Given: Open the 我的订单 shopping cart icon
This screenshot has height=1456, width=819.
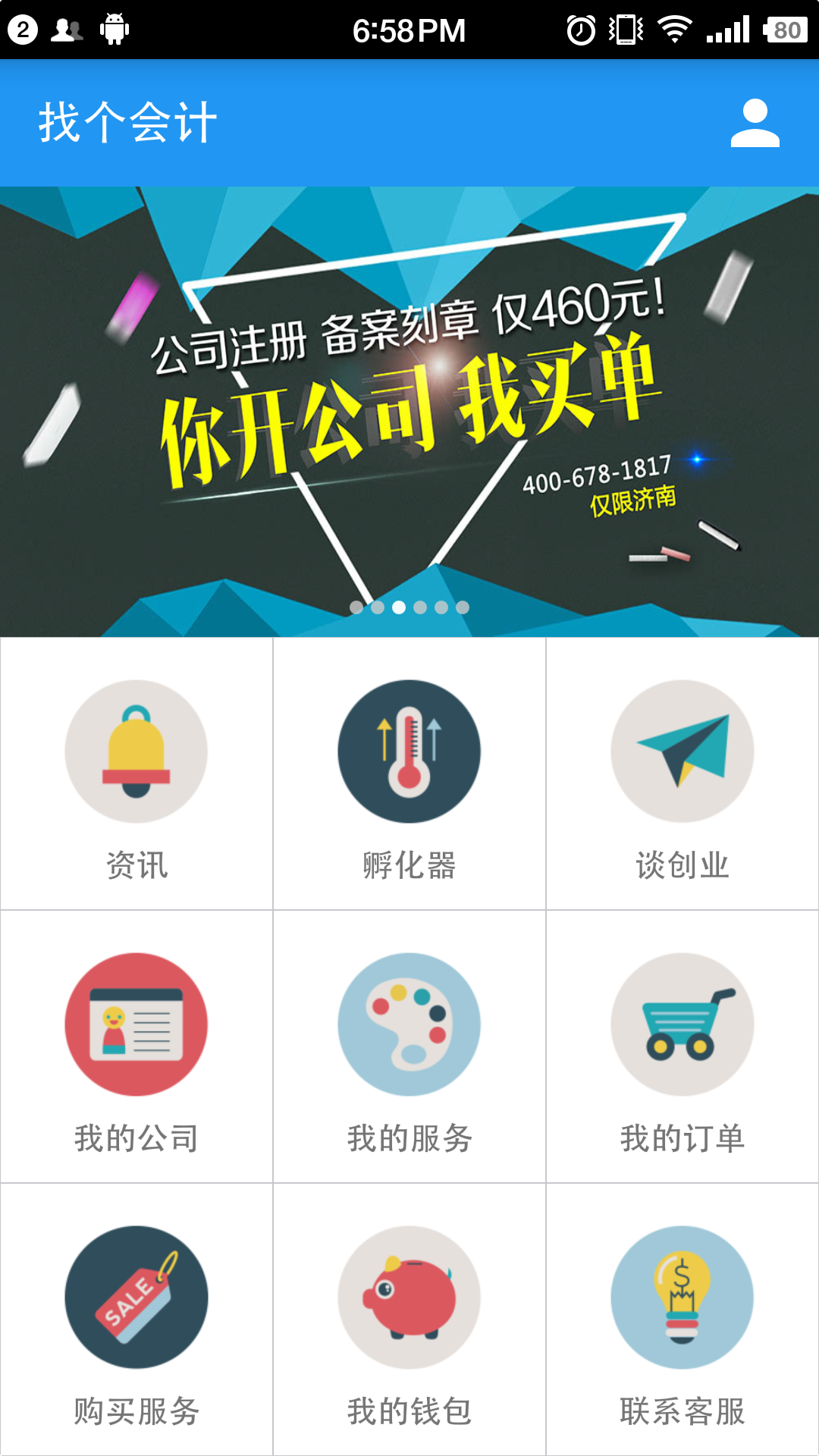Looking at the screenshot, I should coord(681,1024).
